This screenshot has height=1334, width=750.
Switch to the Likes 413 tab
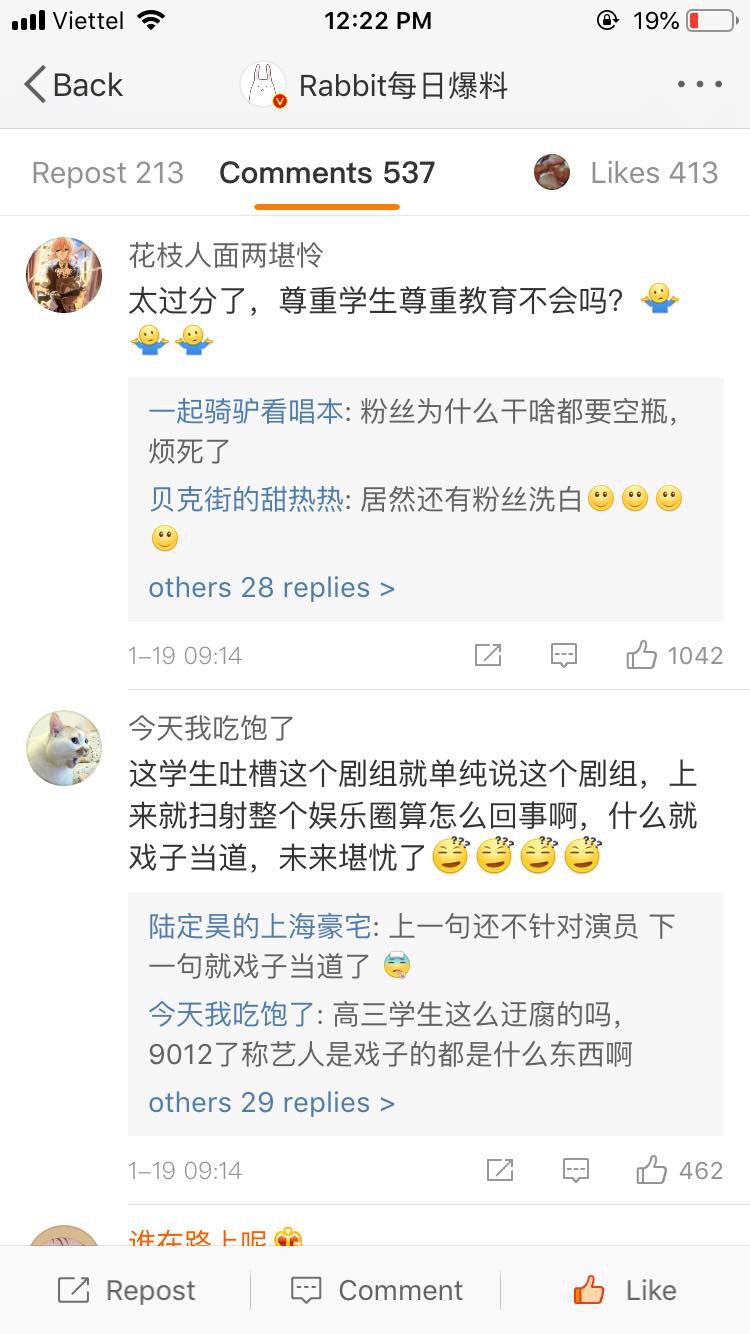coord(627,172)
